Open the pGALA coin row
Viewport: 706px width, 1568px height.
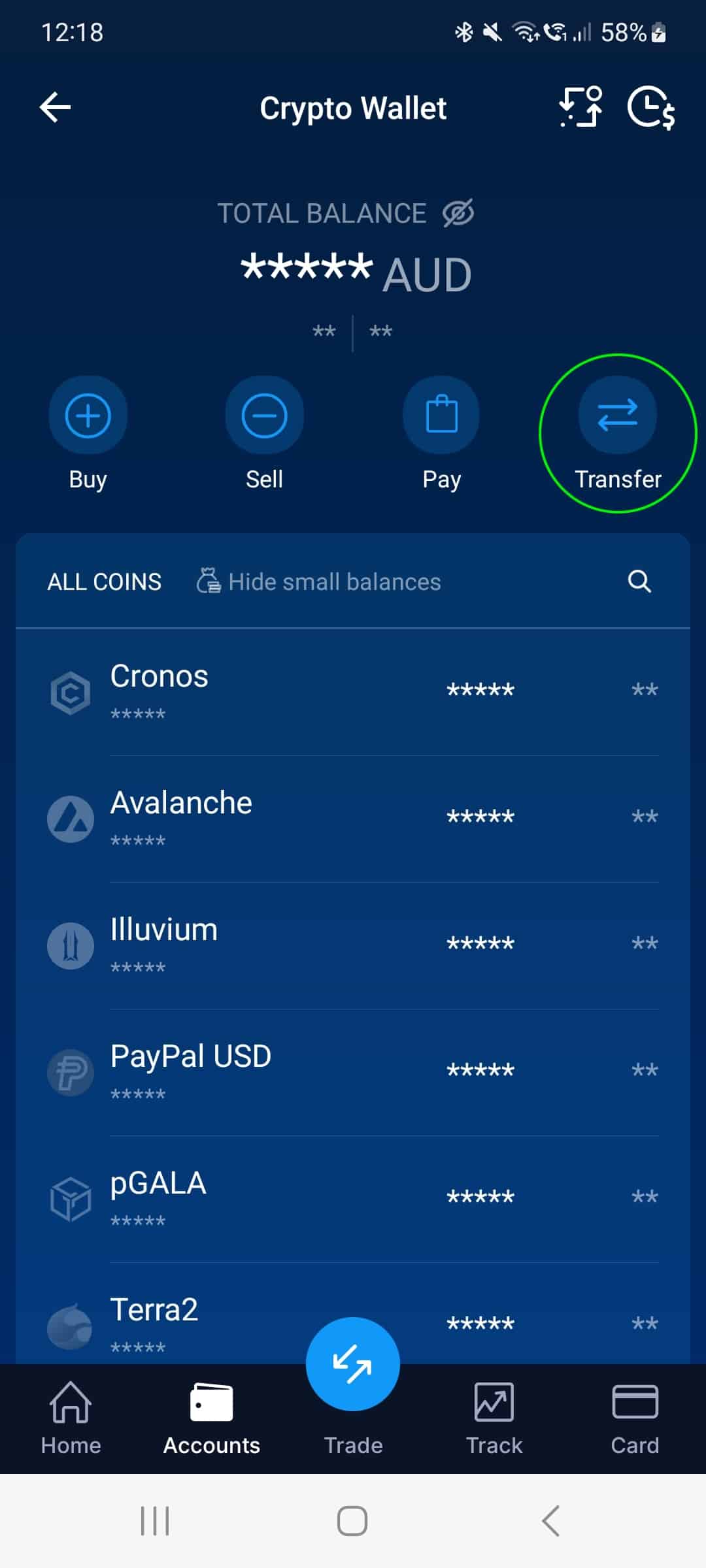(353, 1200)
